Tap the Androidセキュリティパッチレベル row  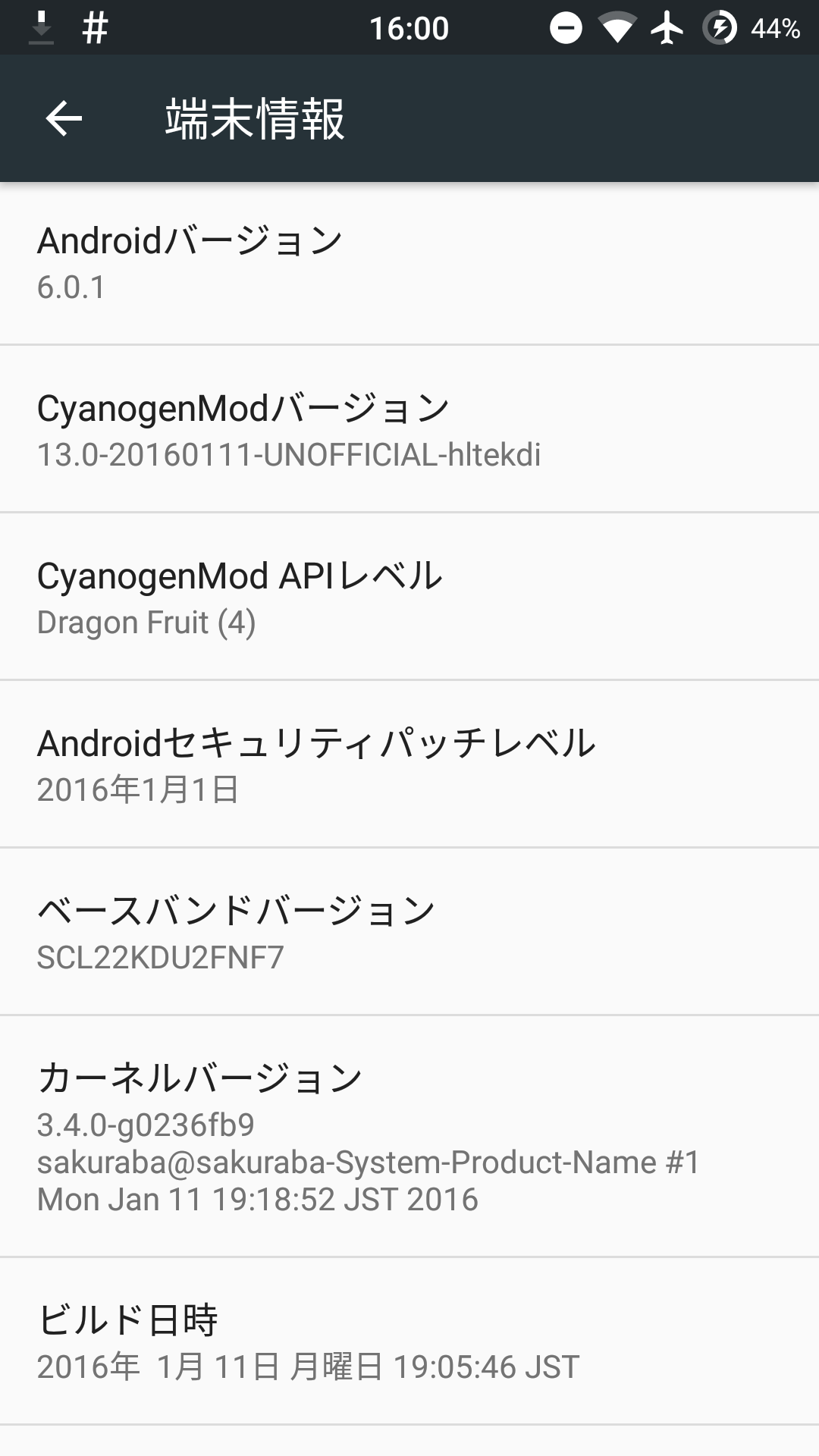(x=409, y=764)
